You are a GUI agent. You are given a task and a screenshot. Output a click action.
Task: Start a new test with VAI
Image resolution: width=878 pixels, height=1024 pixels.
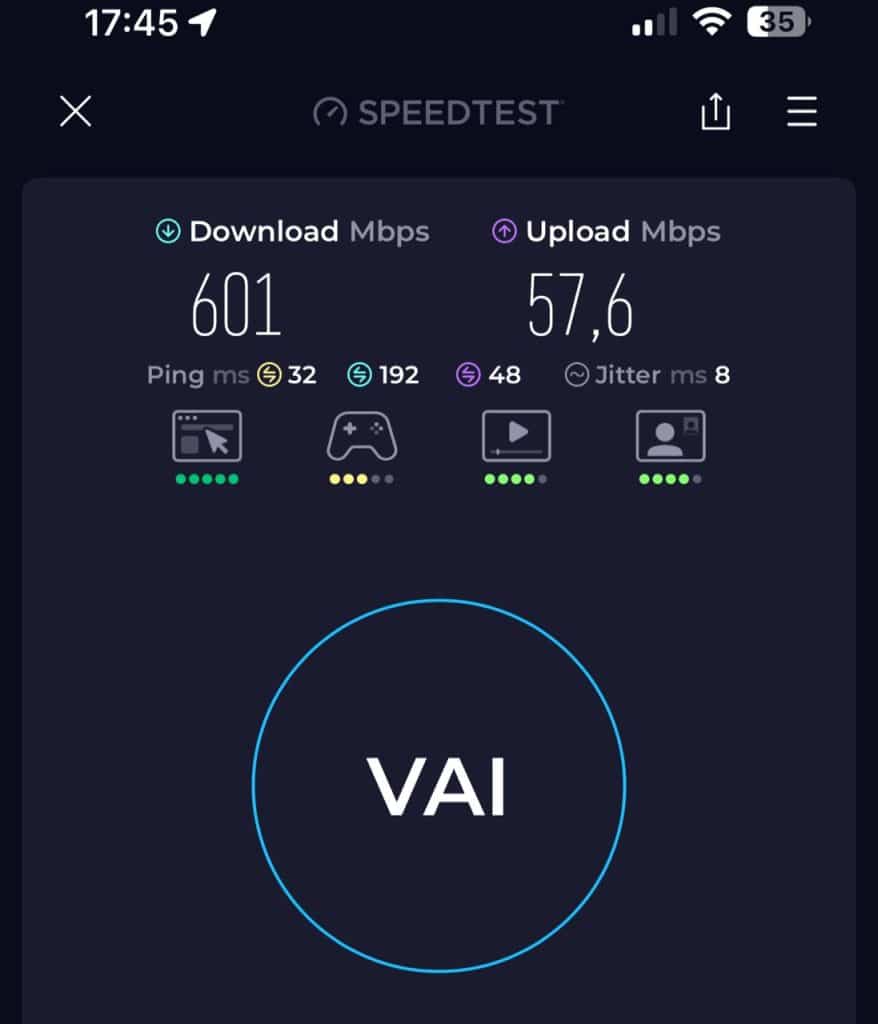coord(438,785)
